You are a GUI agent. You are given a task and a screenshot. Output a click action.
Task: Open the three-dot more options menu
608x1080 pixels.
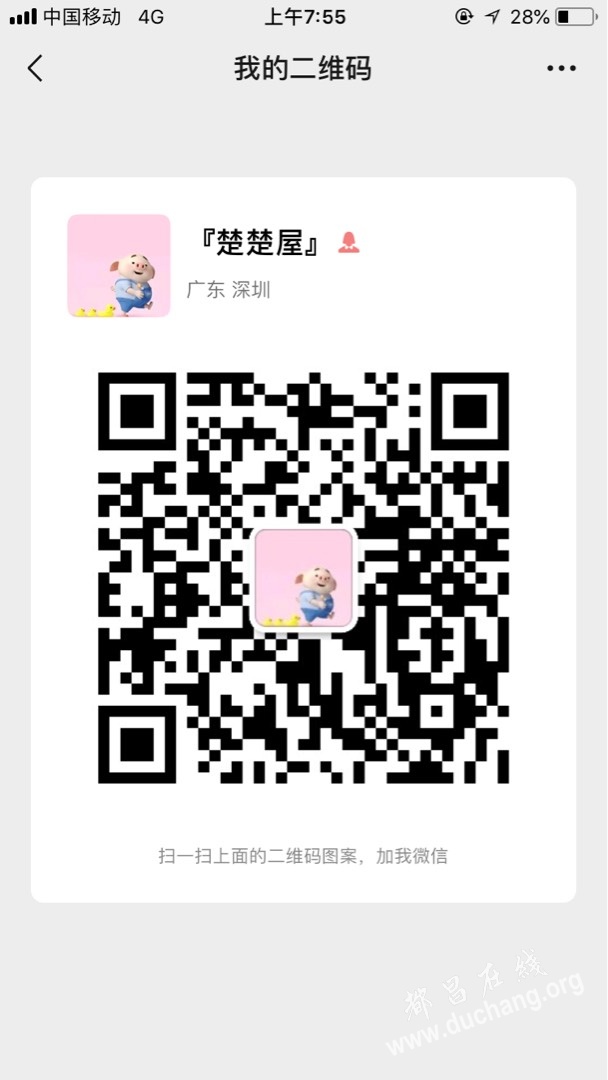pyautogui.click(x=561, y=68)
